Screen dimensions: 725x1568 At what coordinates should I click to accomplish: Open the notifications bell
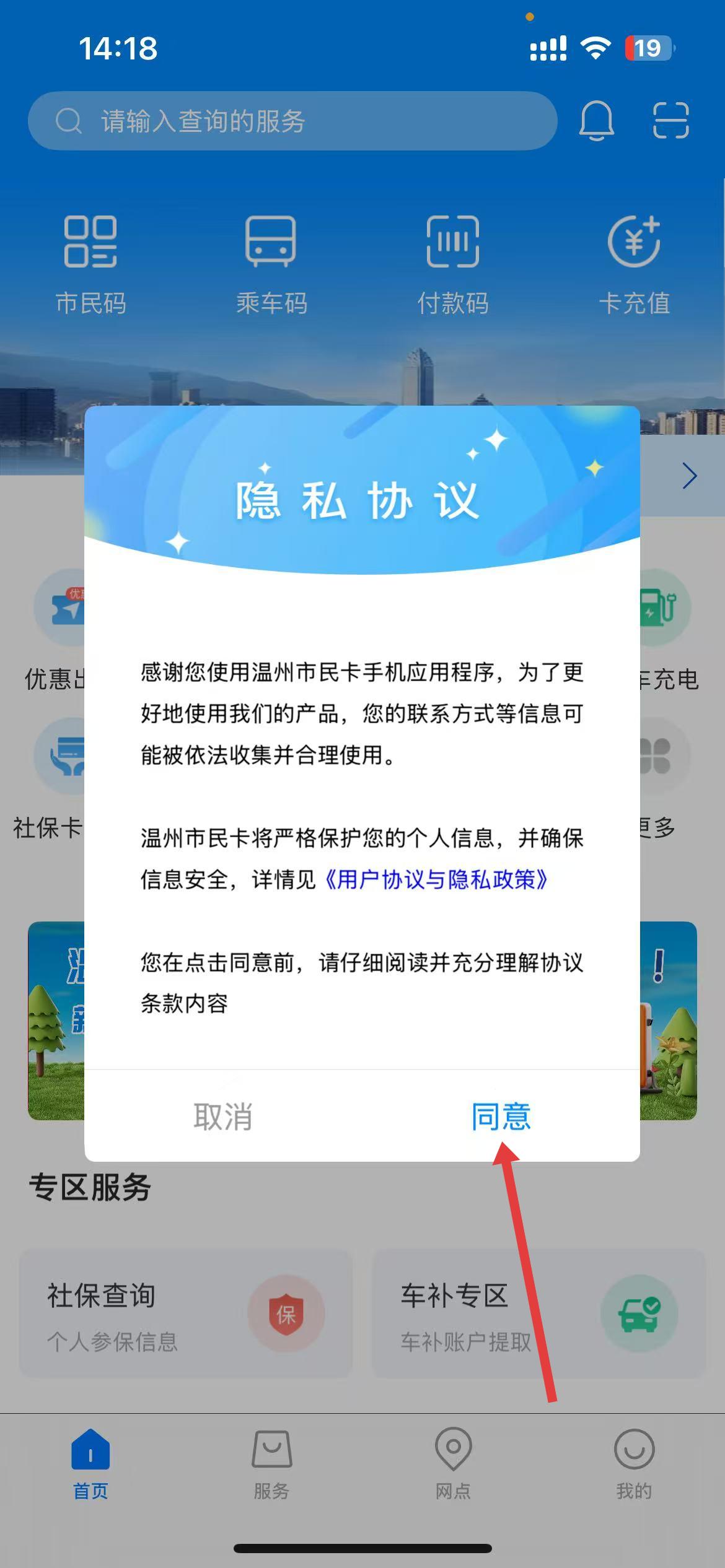(x=596, y=121)
